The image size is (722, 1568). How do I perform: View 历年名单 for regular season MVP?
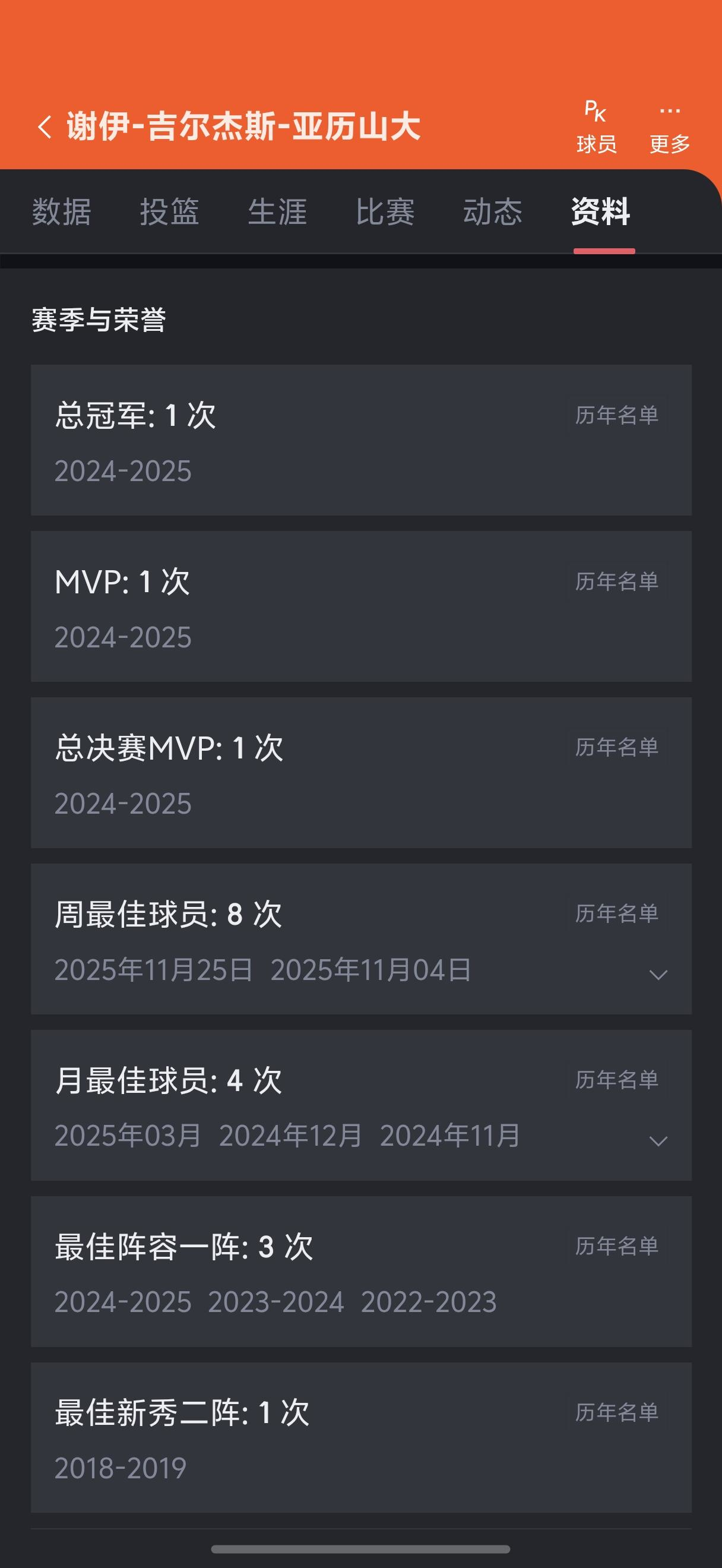coord(617,581)
